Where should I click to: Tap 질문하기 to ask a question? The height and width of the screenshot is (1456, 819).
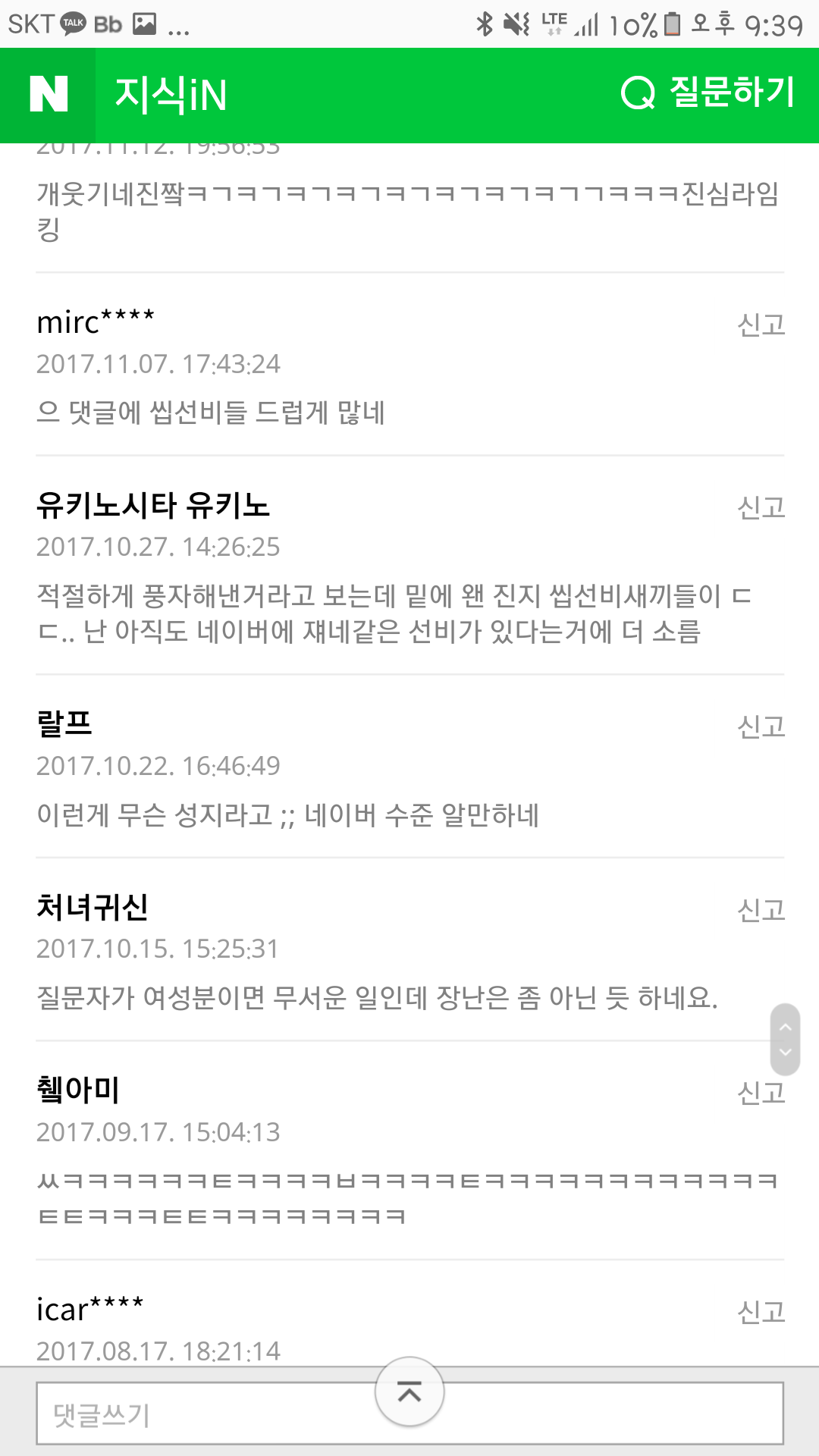click(708, 93)
